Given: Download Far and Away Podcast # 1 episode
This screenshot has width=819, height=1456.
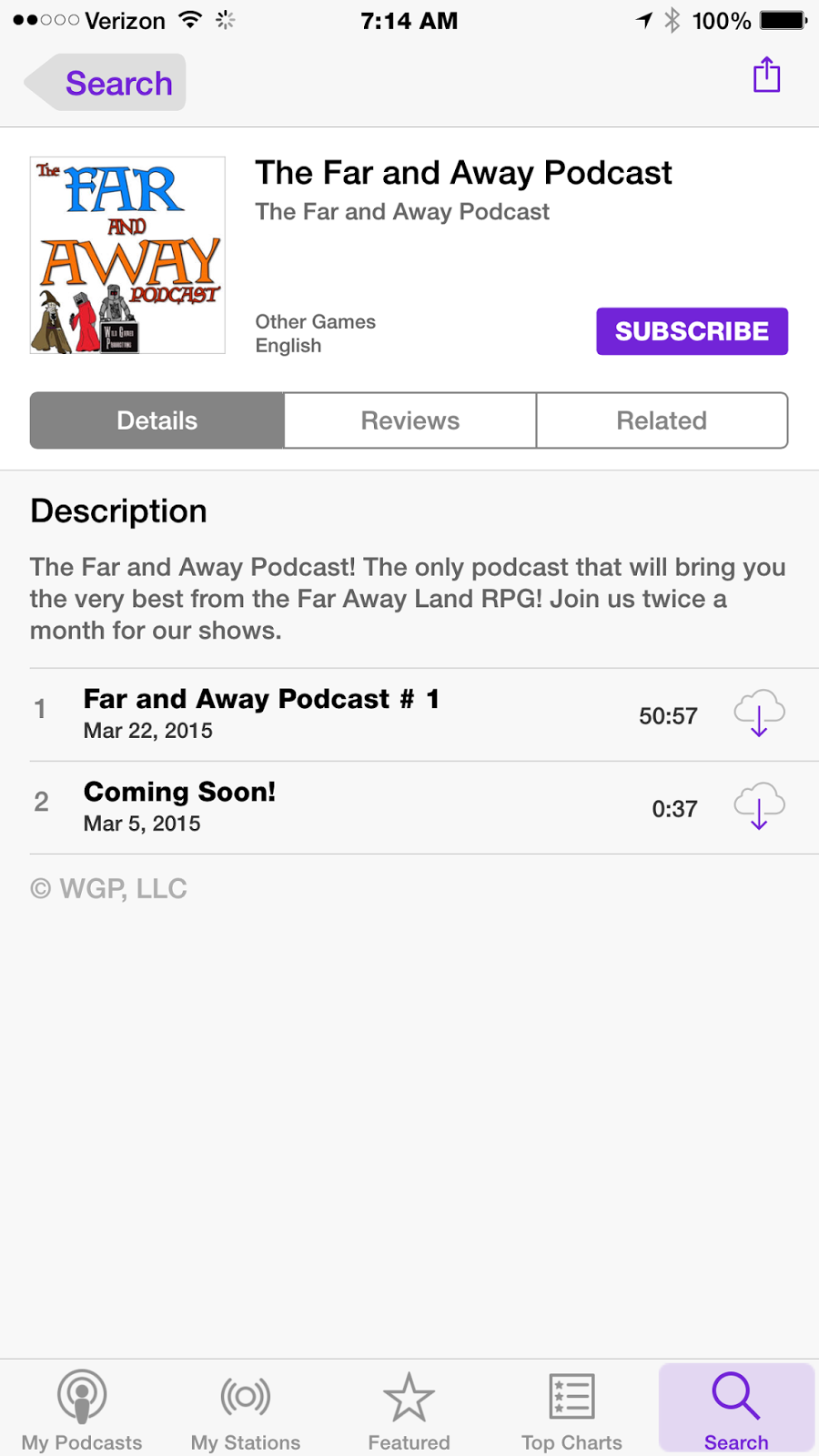Looking at the screenshot, I should [759, 713].
